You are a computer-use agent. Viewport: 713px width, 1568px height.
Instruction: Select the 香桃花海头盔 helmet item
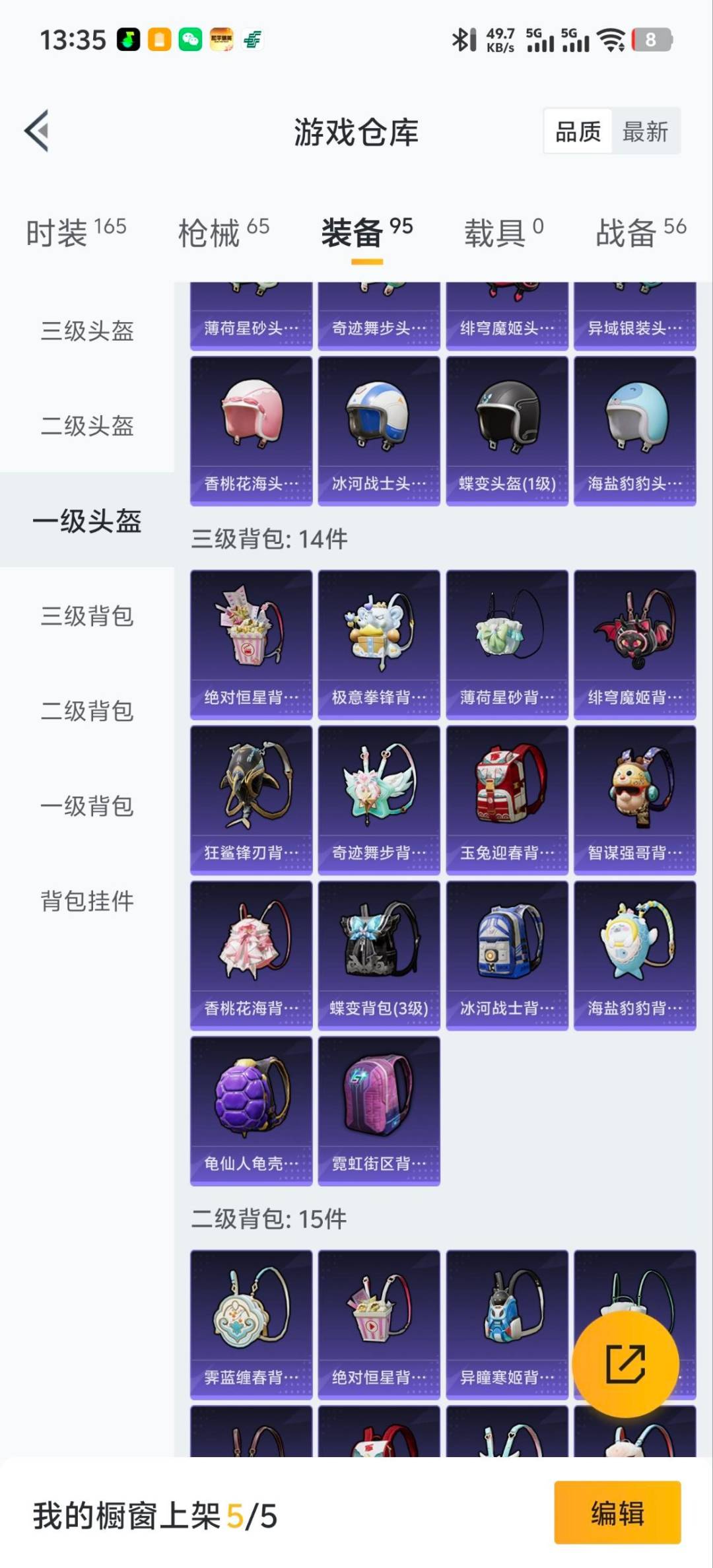[251, 429]
